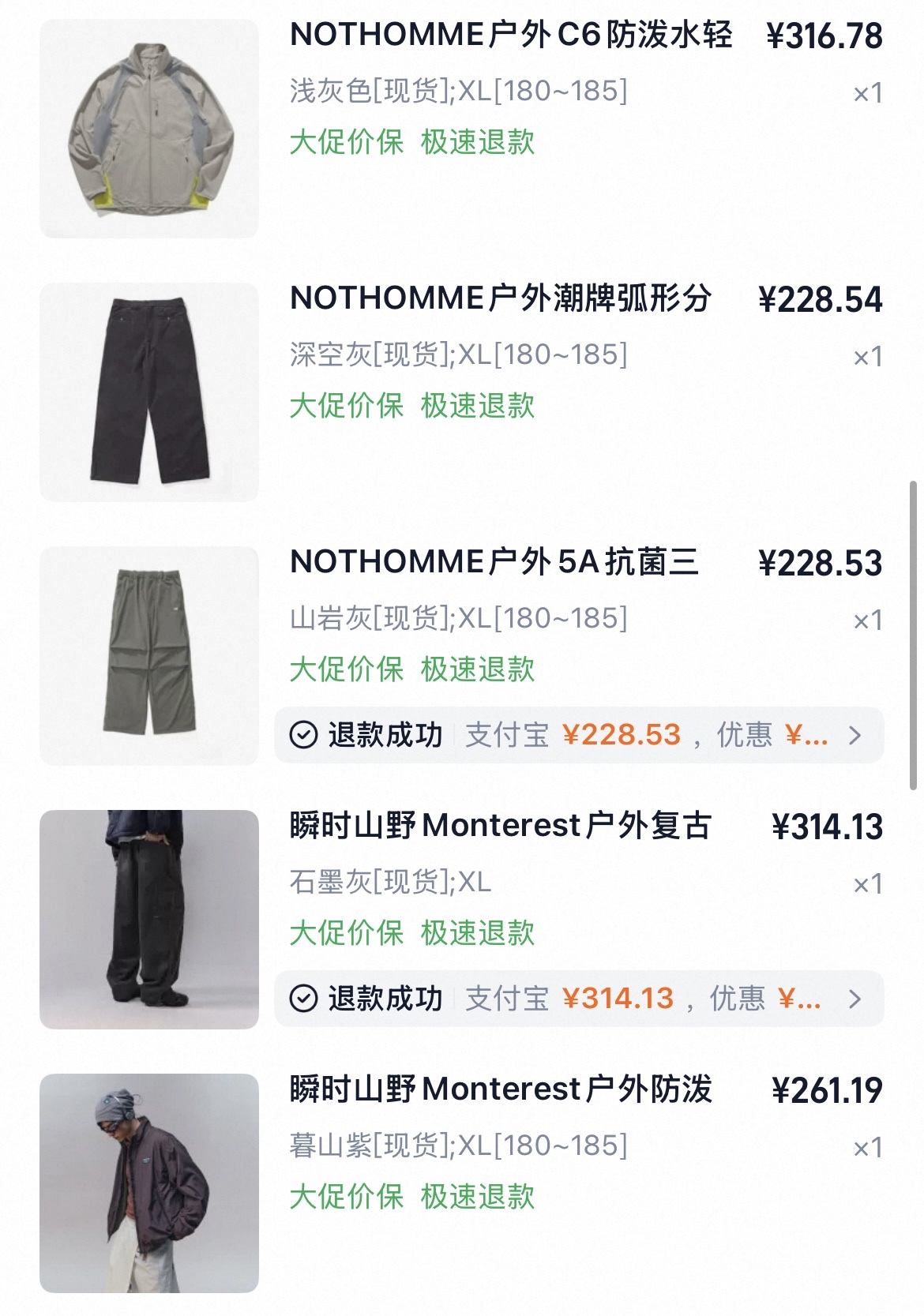Open the 瞬时山野Monterest户外防泼 item title
Screen dimensions: 924x1316
point(501,1090)
